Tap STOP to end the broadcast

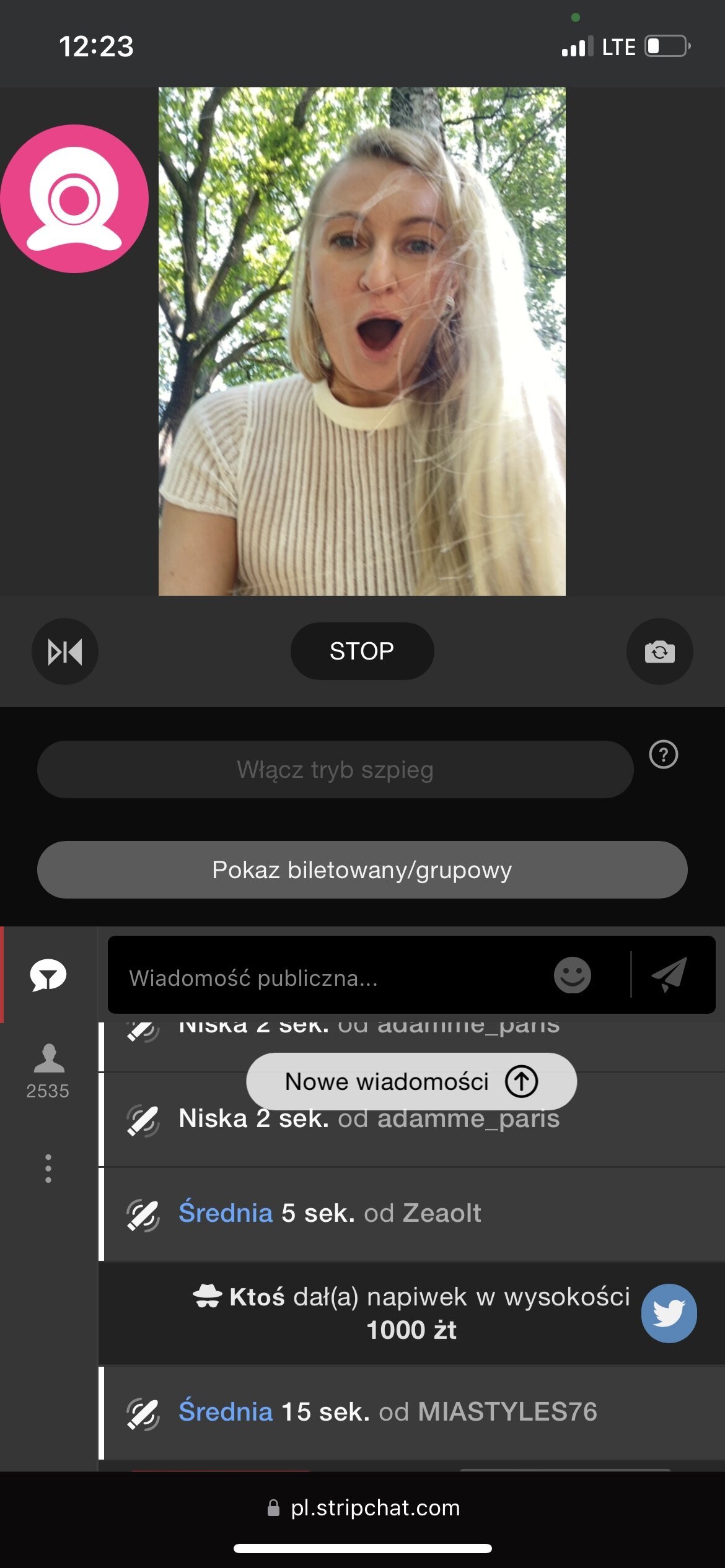[x=362, y=651]
